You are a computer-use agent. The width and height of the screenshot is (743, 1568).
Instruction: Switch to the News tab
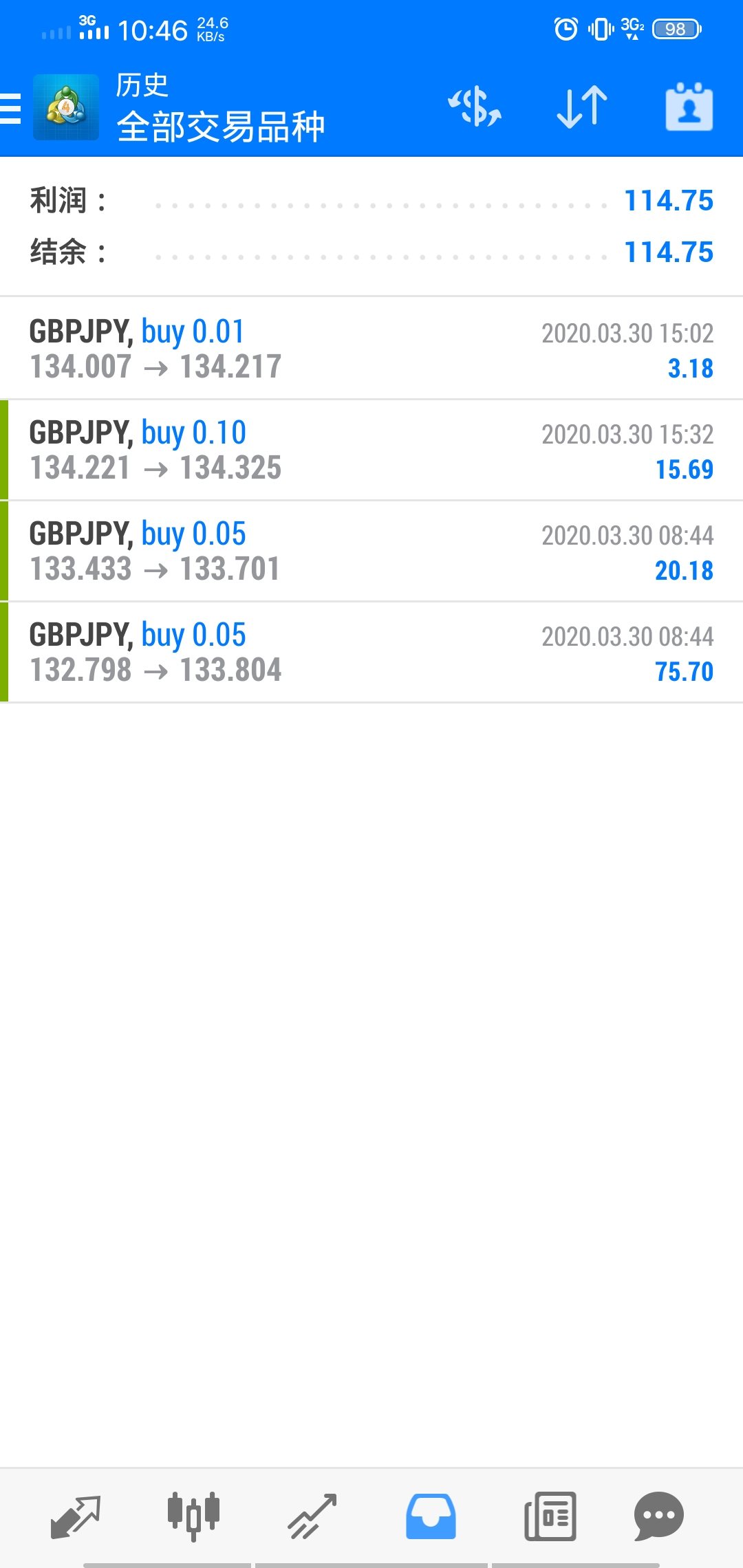(x=550, y=1516)
